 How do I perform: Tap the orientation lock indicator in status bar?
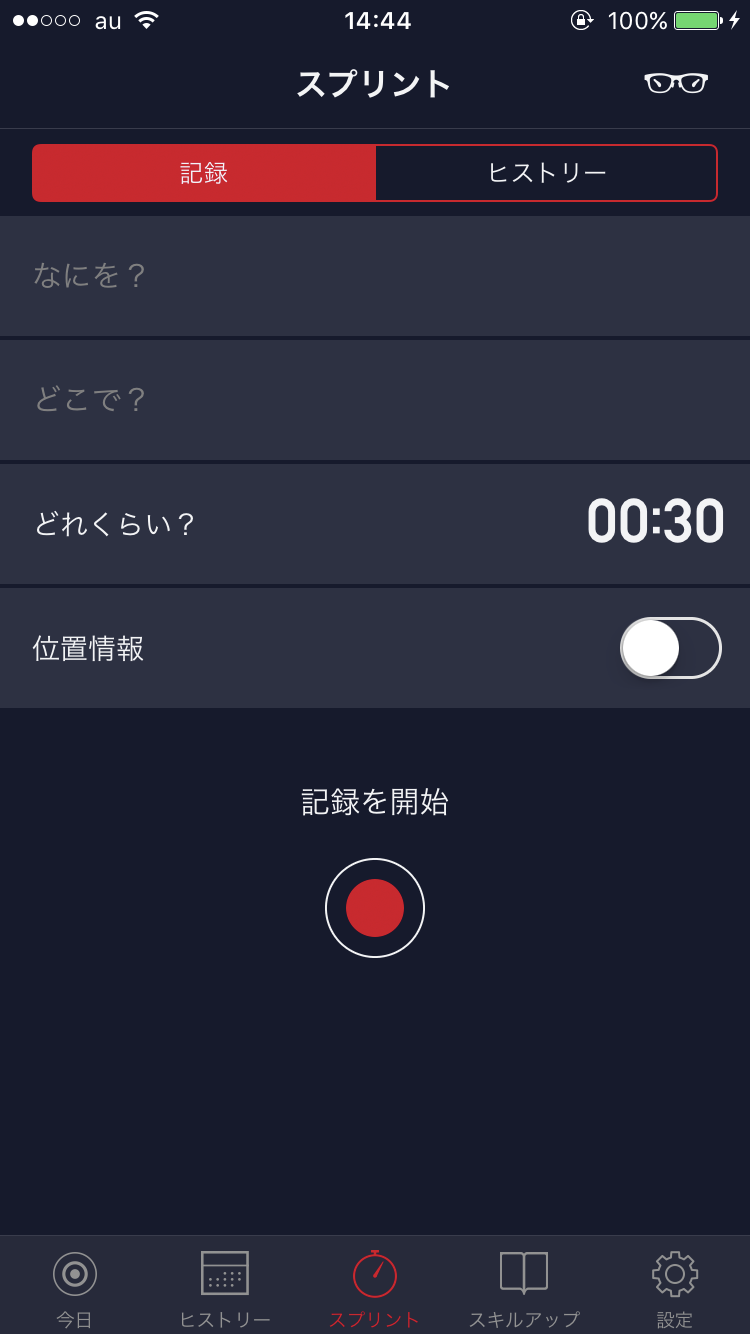point(583,19)
